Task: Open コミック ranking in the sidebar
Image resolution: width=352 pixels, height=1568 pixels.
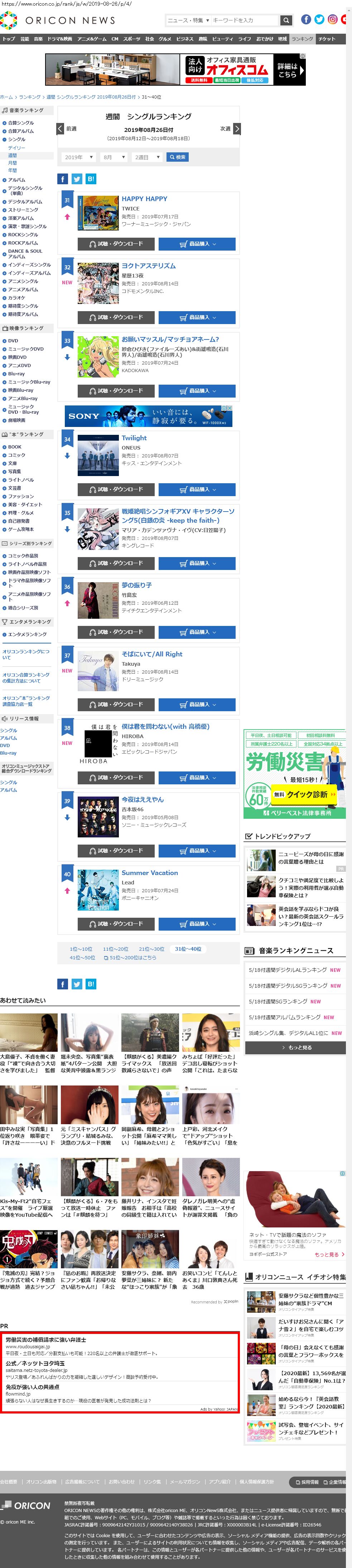Action: (16, 455)
